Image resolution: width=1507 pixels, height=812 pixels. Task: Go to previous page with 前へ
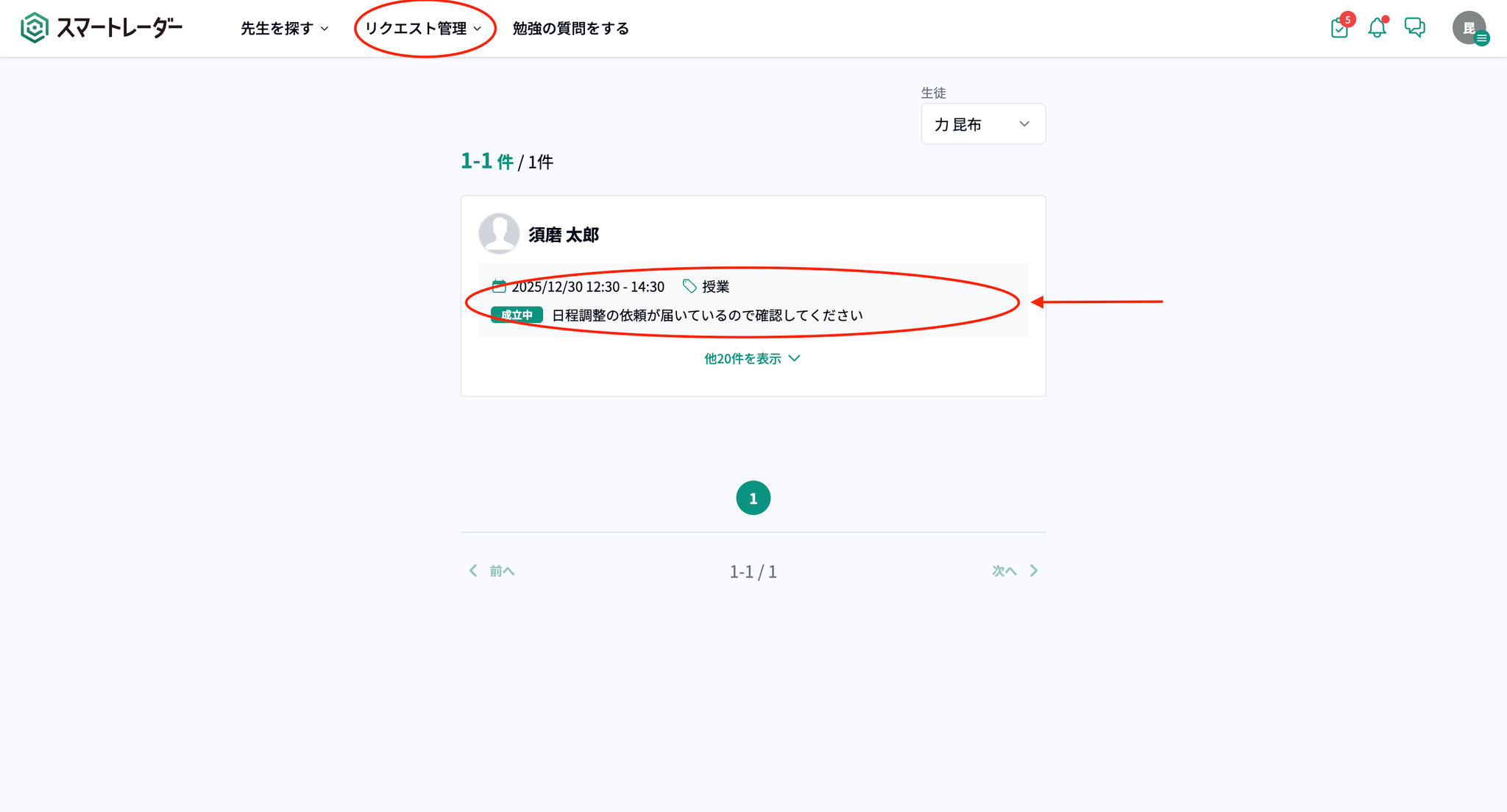point(492,571)
